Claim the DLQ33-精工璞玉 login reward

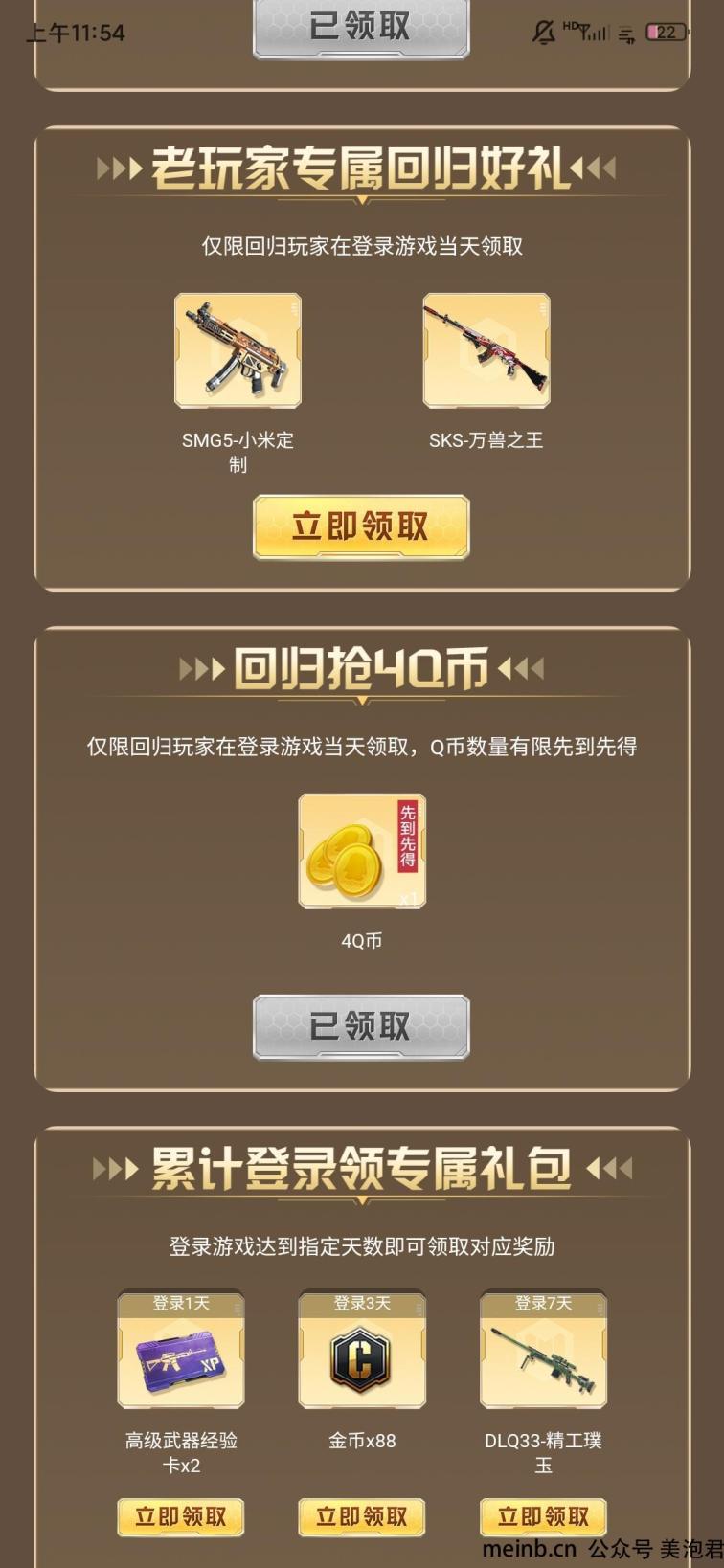coord(543,1516)
